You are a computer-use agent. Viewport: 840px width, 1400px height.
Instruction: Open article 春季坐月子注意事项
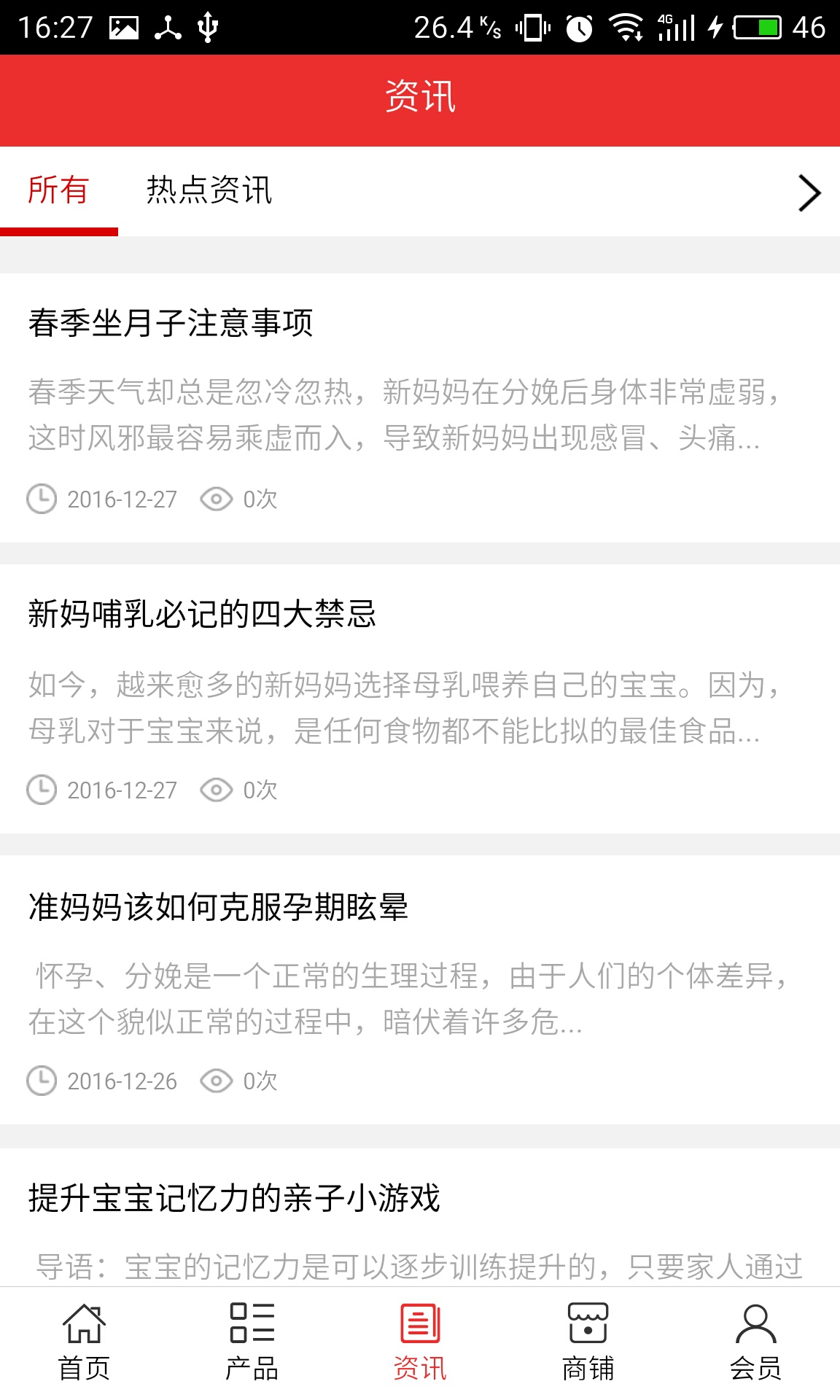coord(171,323)
